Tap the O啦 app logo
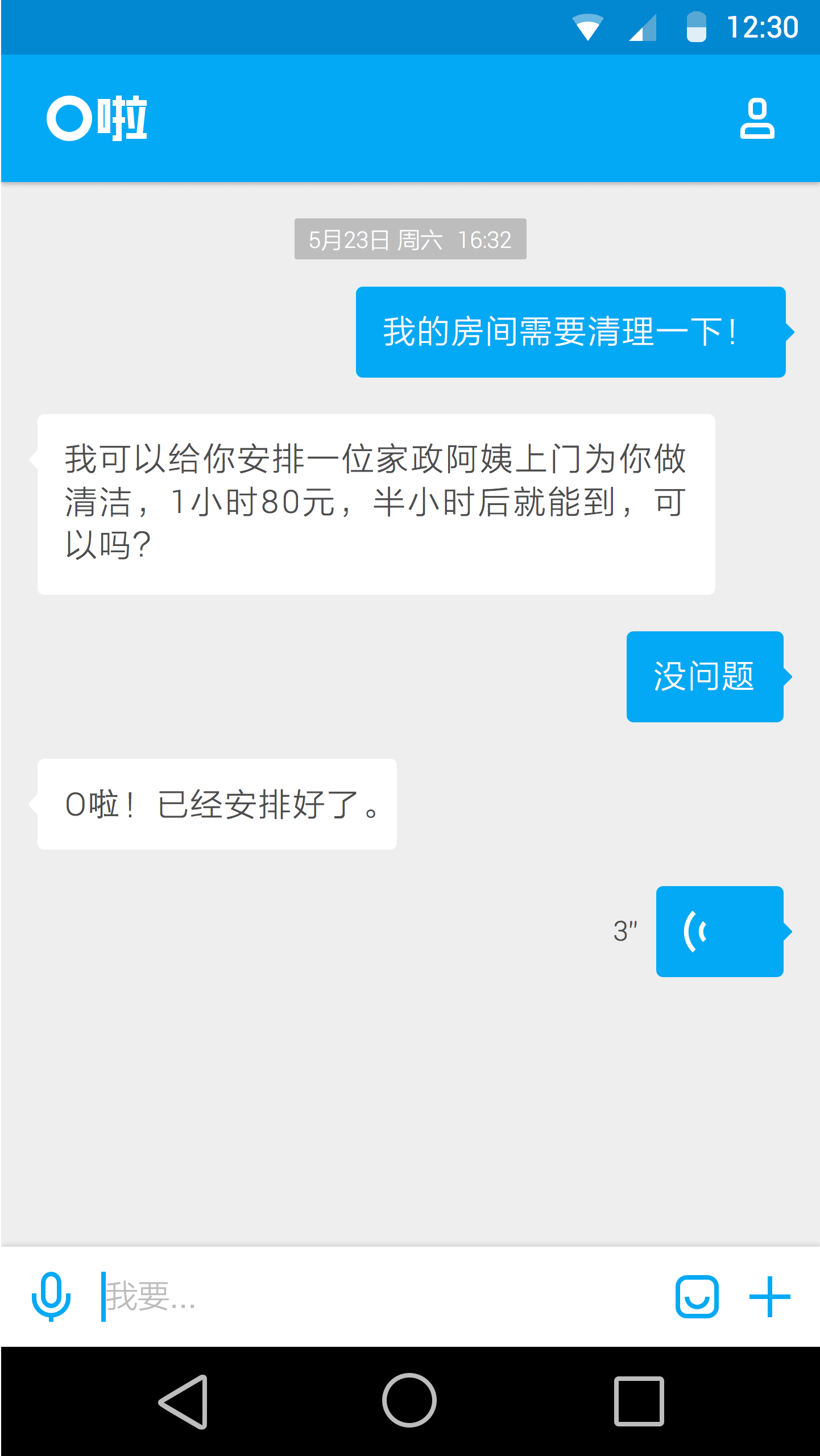The width and height of the screenshot is (820, 1456). (98, 119)
